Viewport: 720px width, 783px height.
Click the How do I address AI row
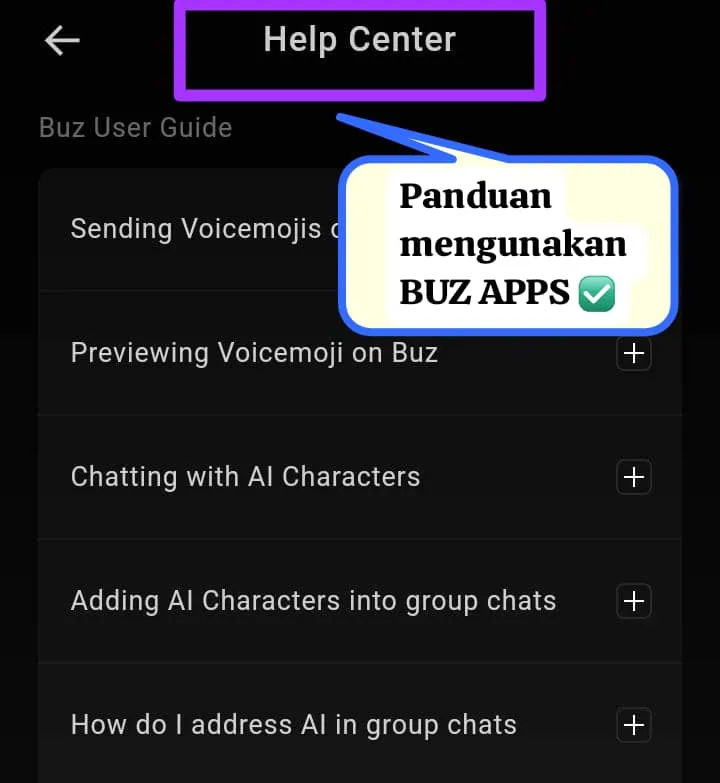(293, 725)
